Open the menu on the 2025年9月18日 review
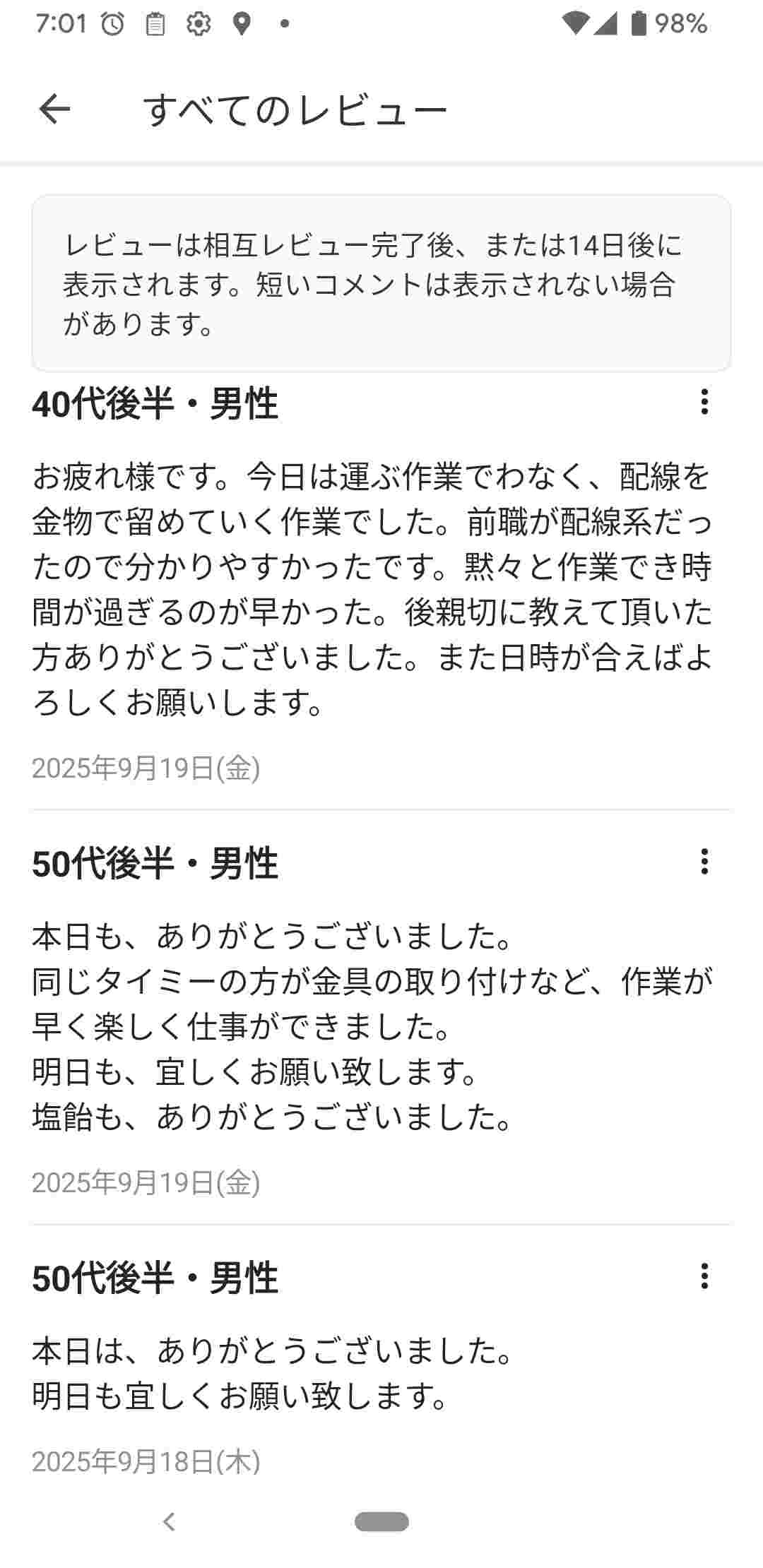 pos(704,1276)
